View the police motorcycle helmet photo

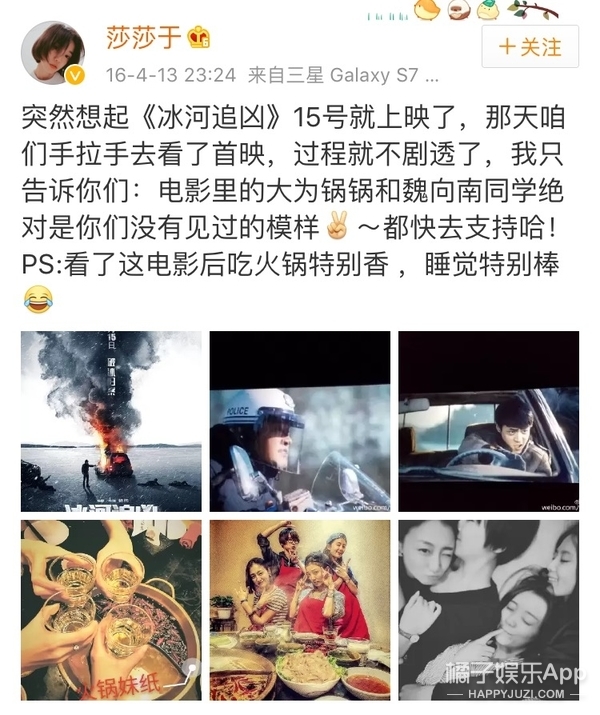(299, 420)
